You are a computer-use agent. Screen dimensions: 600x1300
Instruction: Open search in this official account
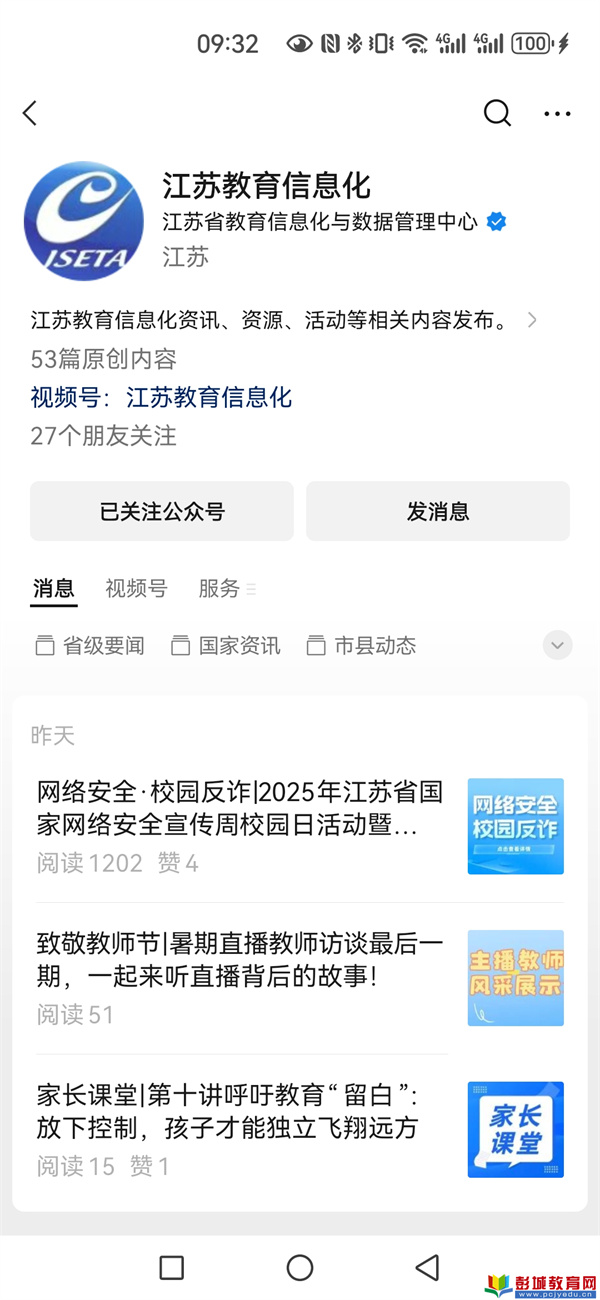tap(497, 113)
